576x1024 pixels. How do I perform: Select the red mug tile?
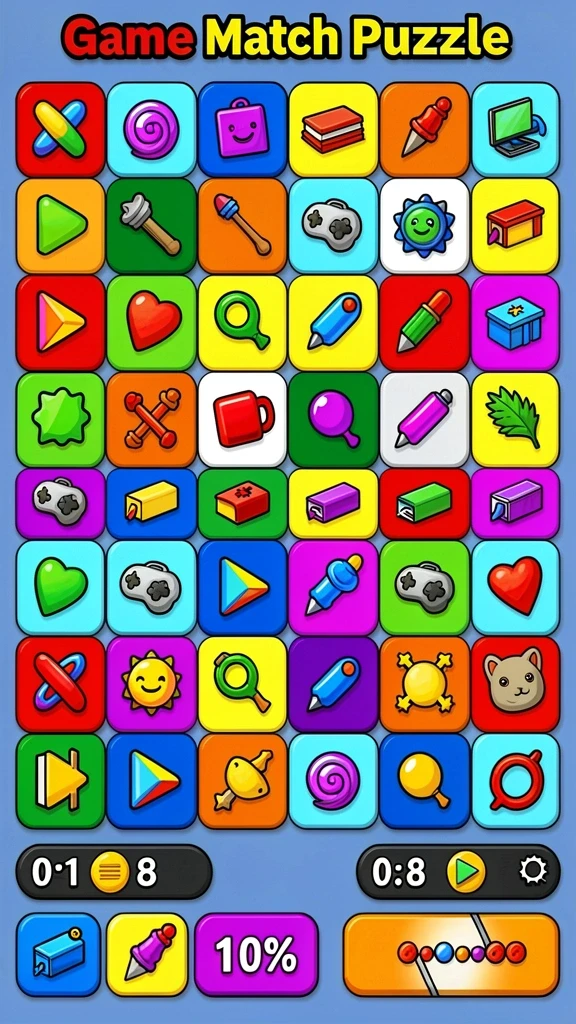click(242, 419)
